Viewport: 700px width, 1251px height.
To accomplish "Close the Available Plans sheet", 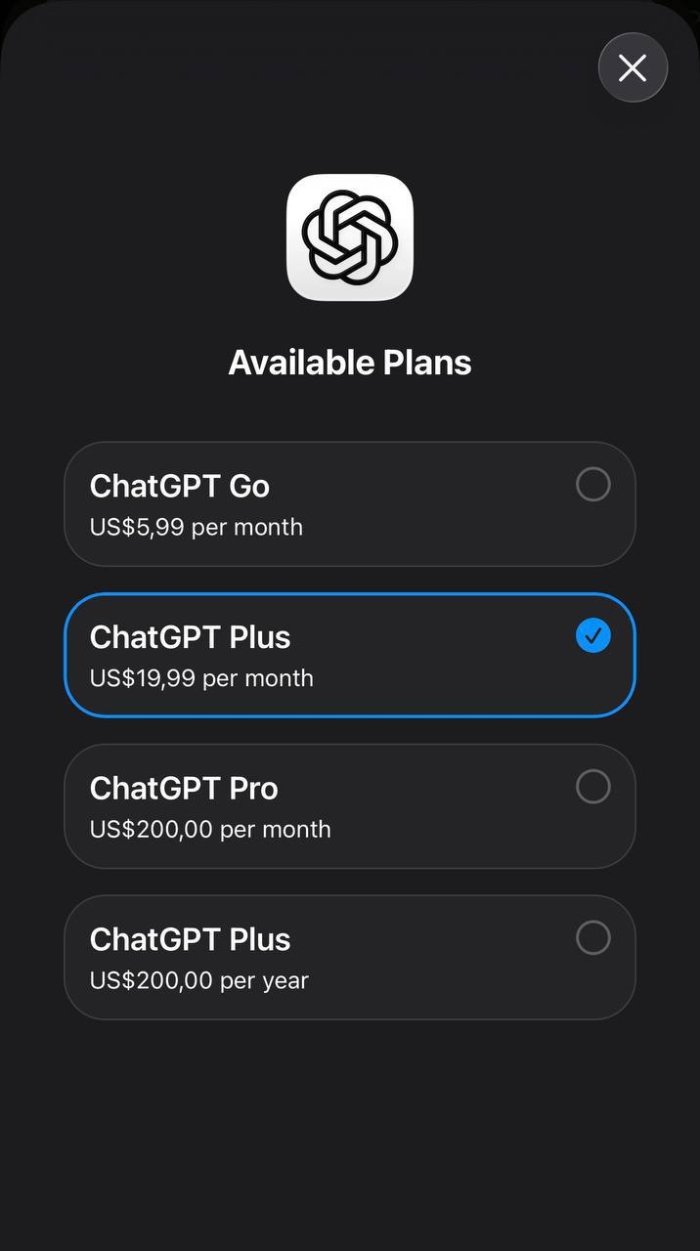I will pos(632,68).
